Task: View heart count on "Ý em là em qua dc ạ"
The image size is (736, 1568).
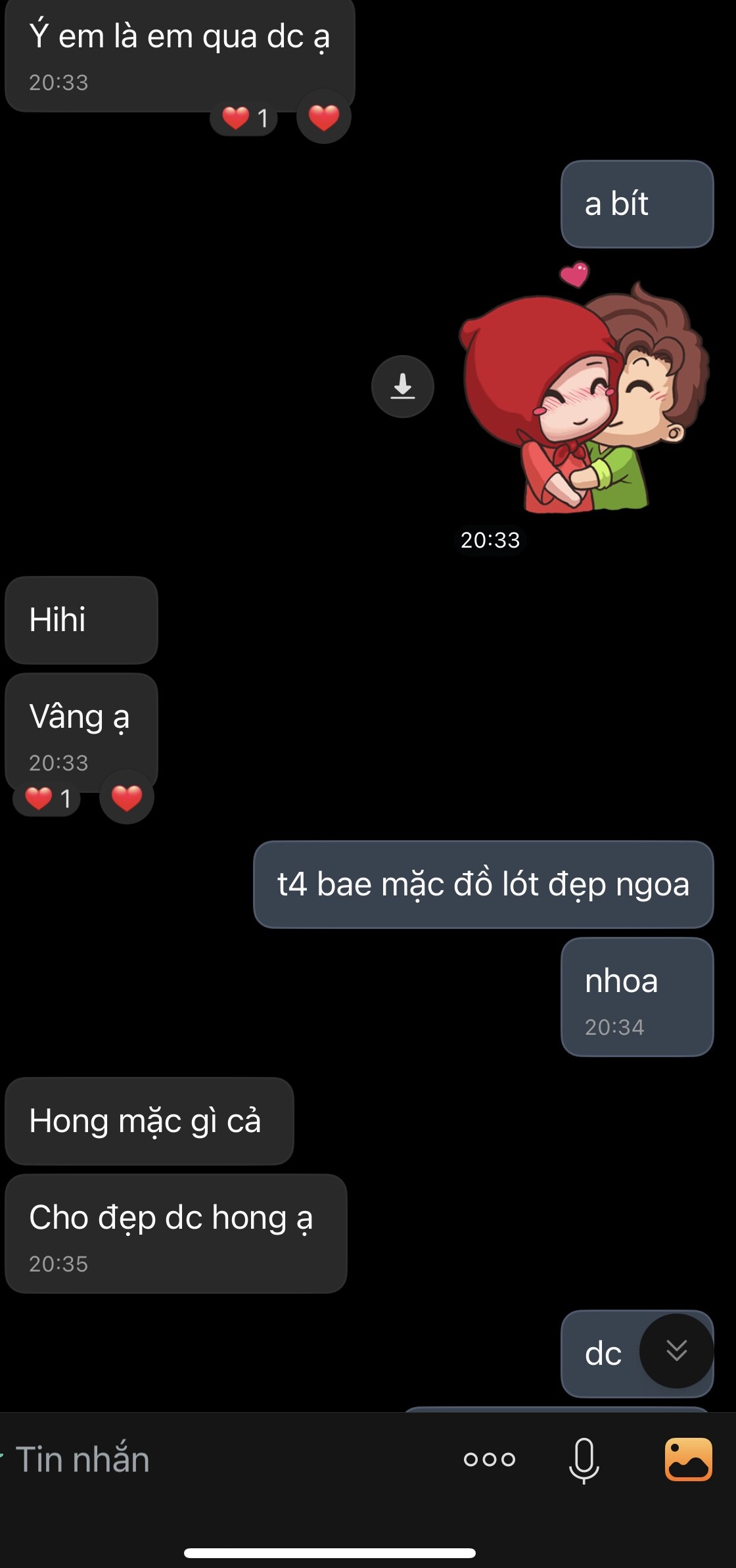Action: pos(244,118)
